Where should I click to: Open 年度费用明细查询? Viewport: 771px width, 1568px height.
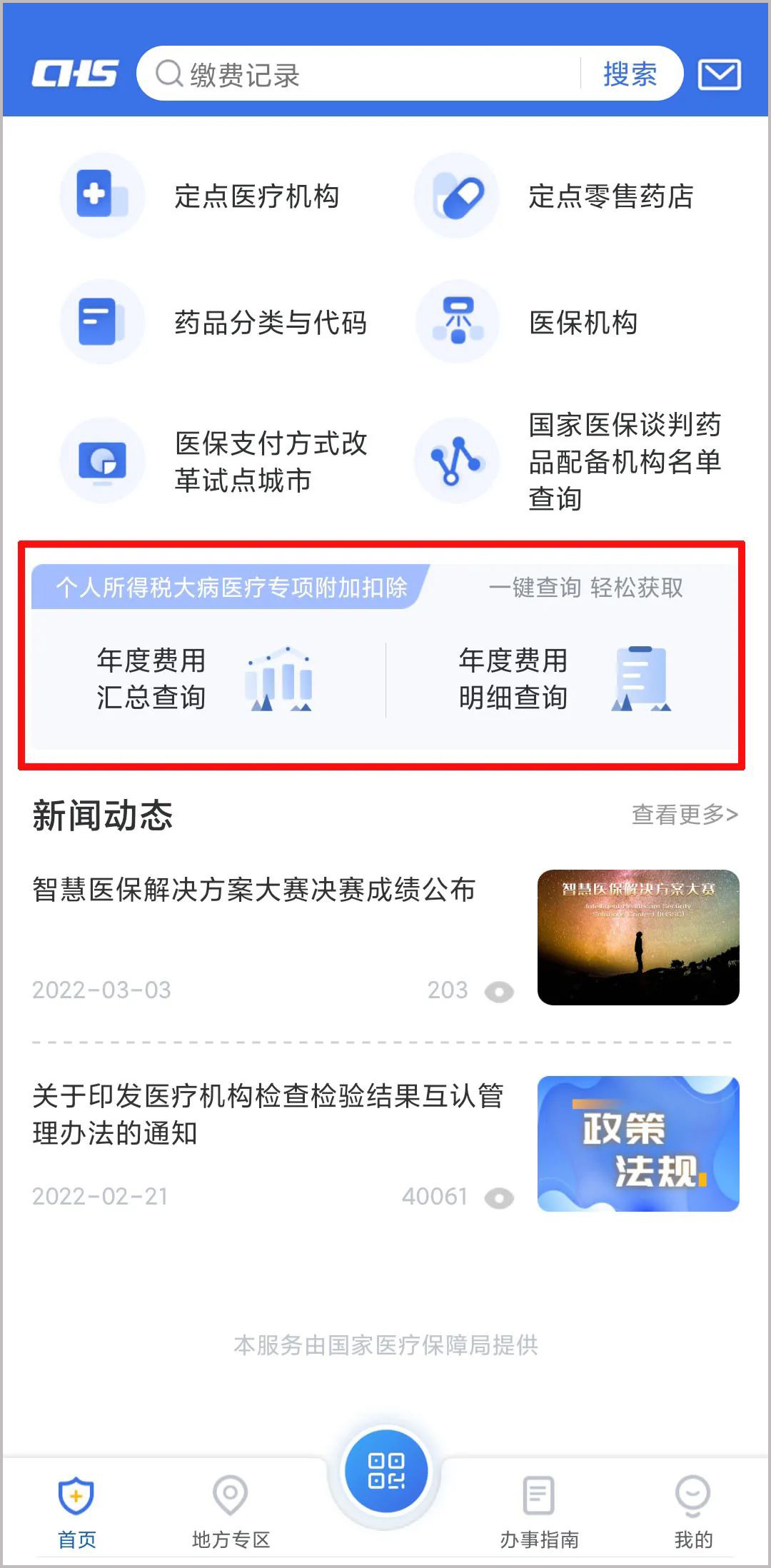pyautogui.click(x=564, y=679)
